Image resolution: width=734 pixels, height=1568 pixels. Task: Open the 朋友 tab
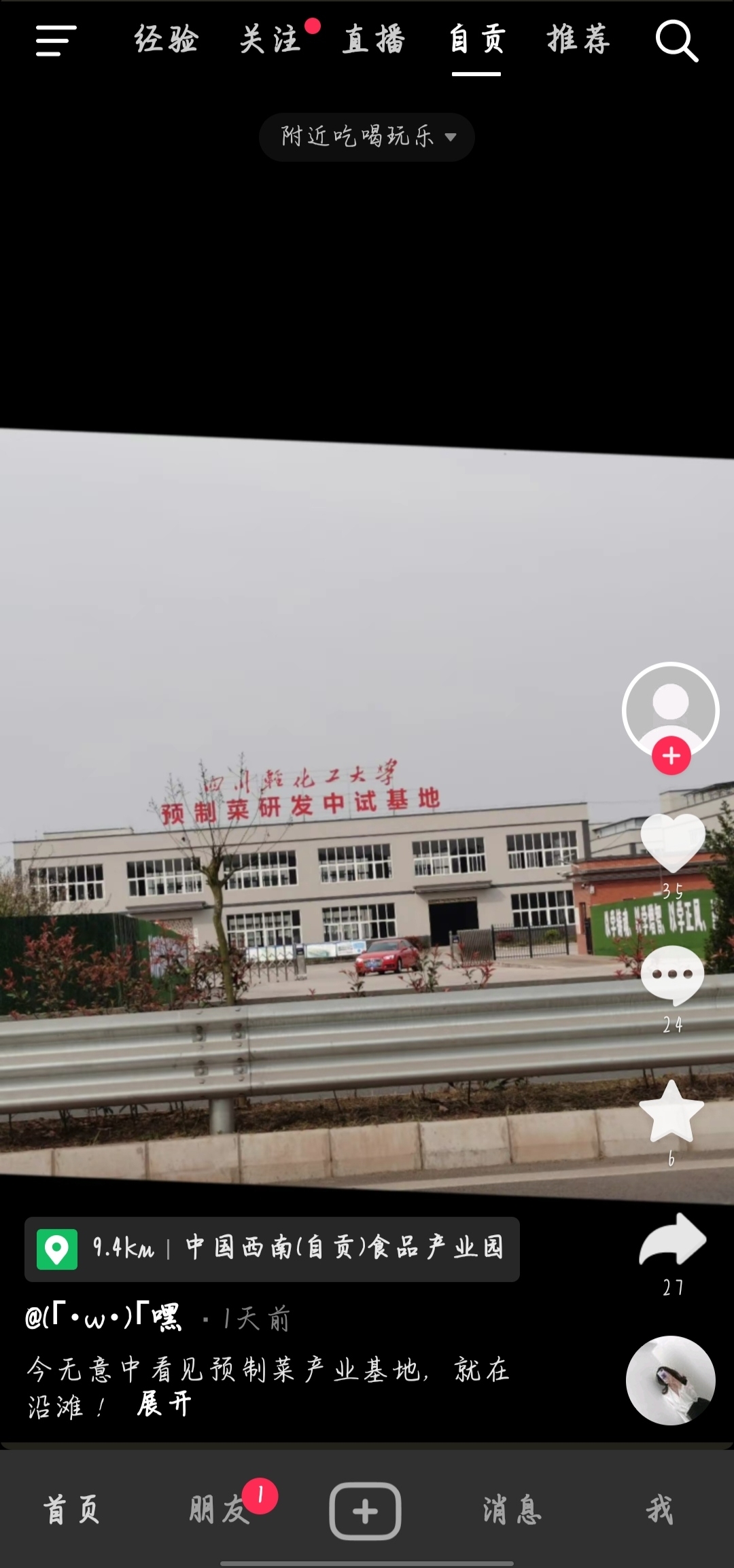click(219, 1510)
